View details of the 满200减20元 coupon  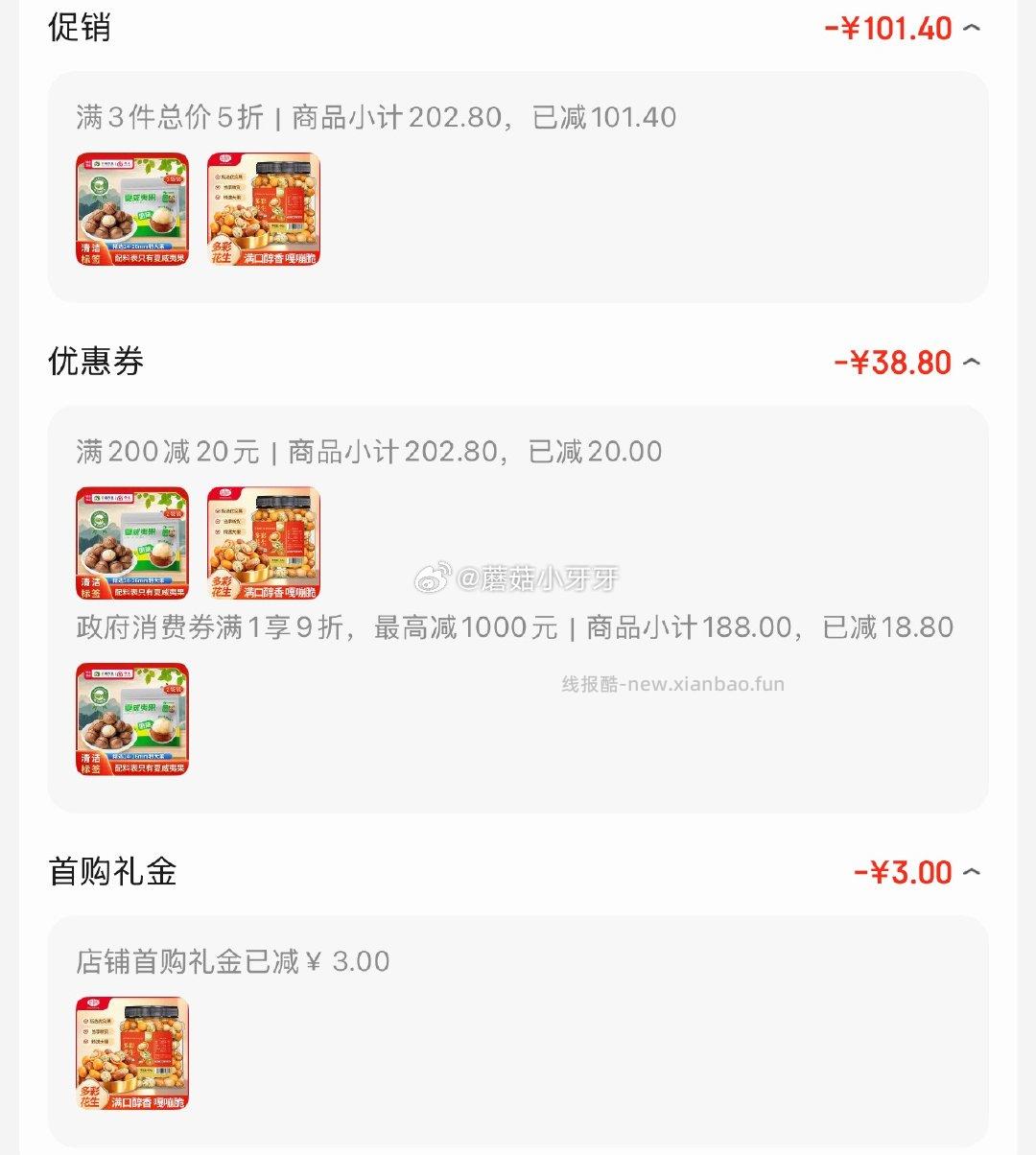(369, 450)
